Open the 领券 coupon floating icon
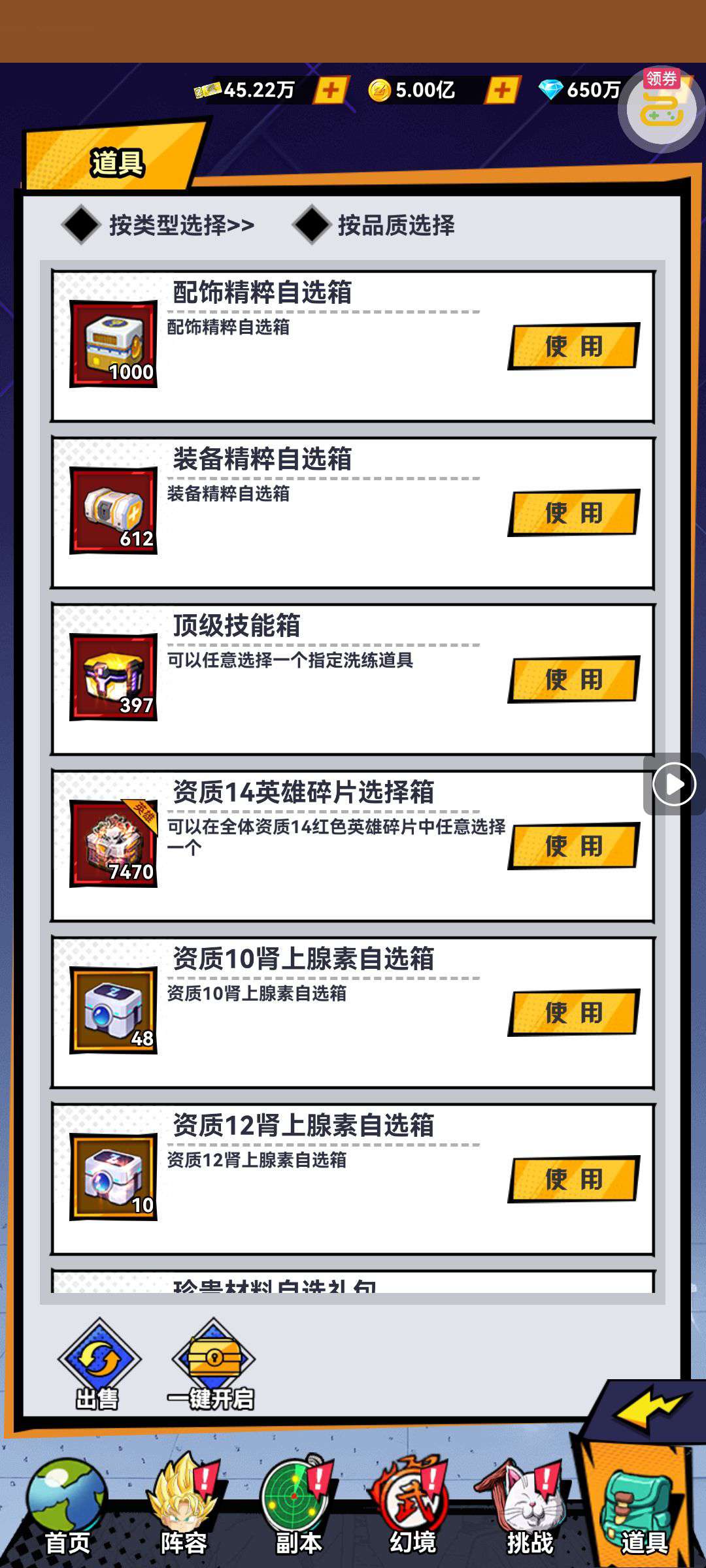This screenshot has width=706, height=1568. pos(660,109)
